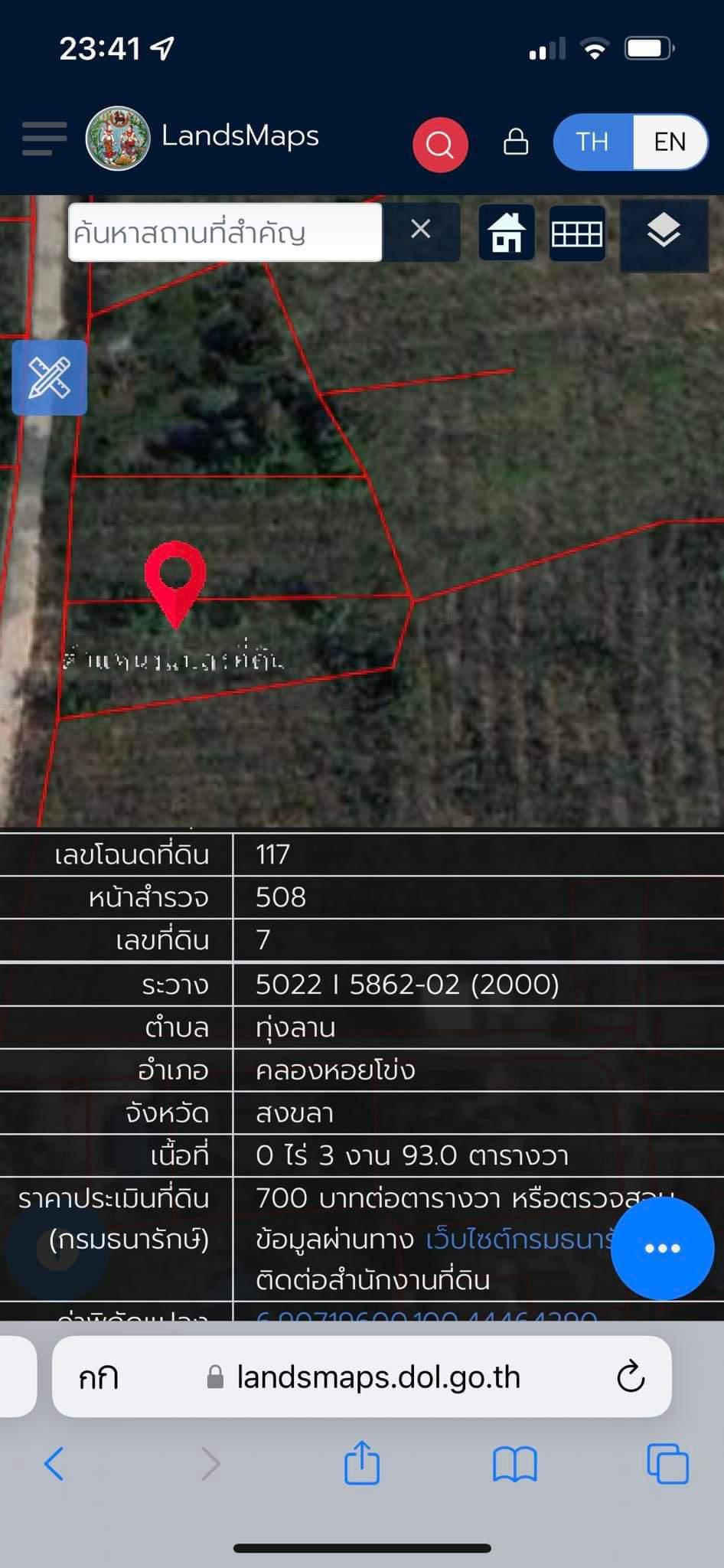Open Safari bookmarks
This screenshot has width=724, height=1568.
click(515, 1464)
